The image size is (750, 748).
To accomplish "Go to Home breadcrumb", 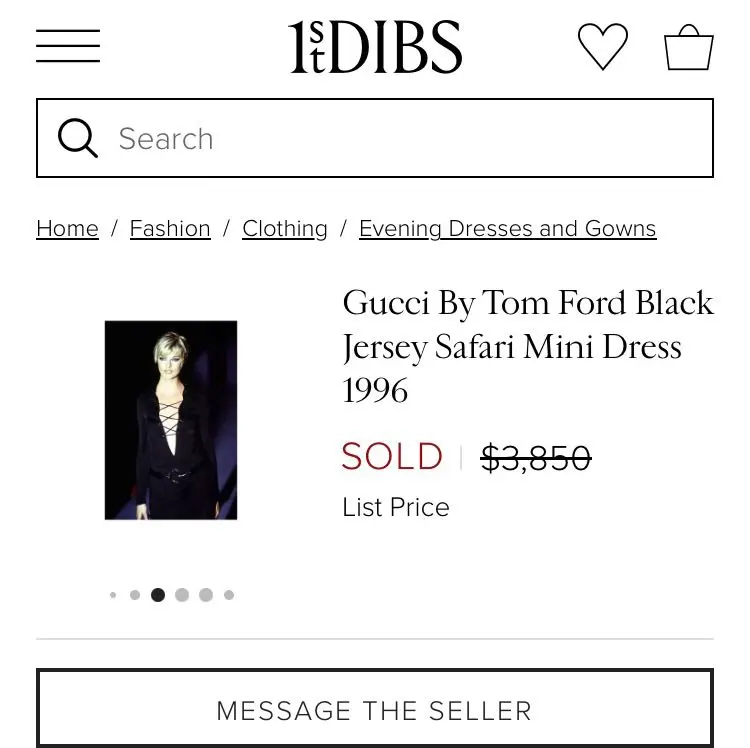I will [x=67, y=229].
